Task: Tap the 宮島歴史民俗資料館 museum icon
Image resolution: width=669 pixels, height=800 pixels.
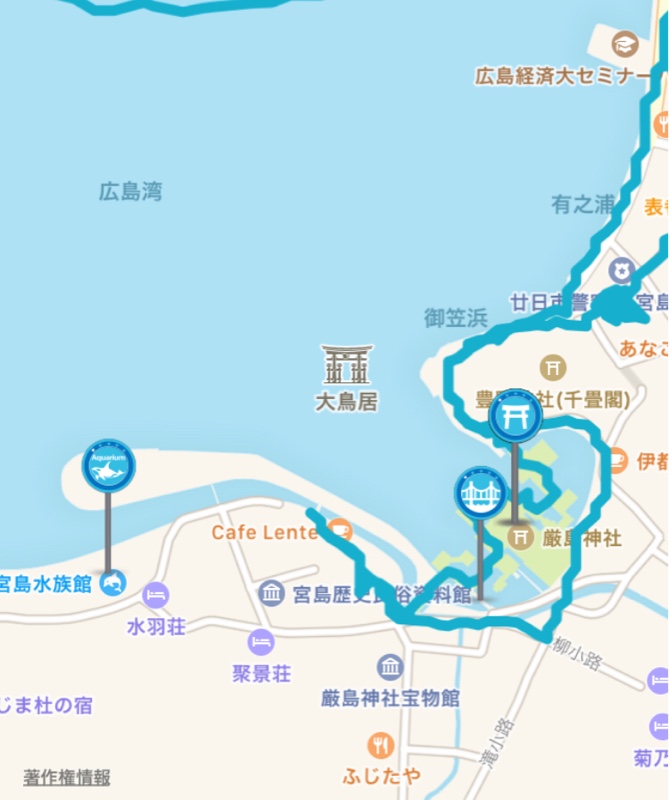Action: (x=271, y=594)
